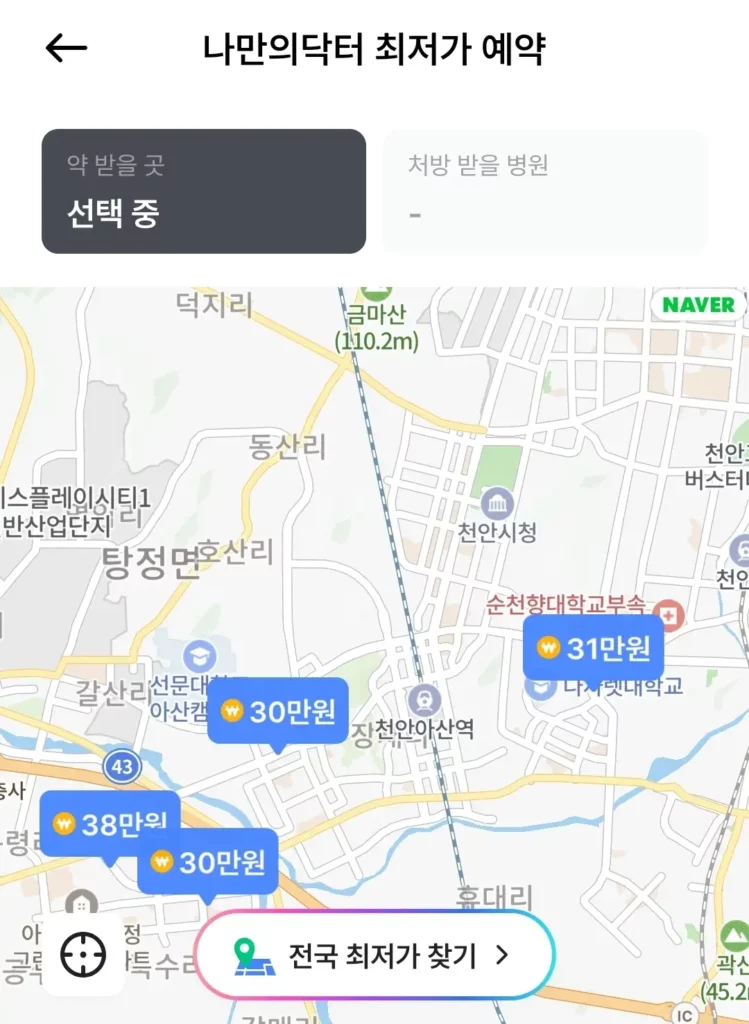
Task: Click the red cross icon for 순천향대학교부속 hospital
Action: point(669,614)
